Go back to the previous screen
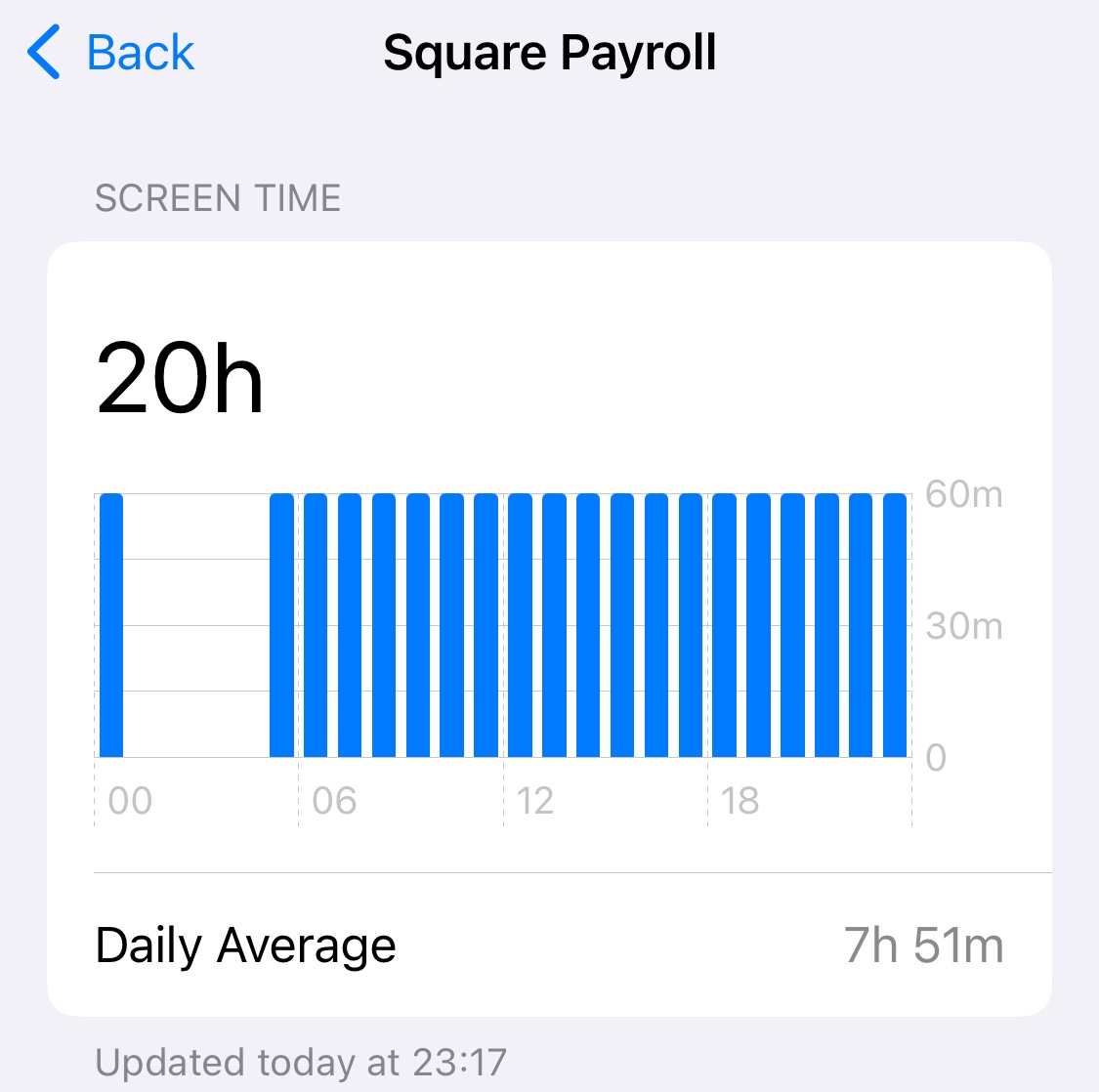This screenshot has height=1092, width=1099. pyautogui.click(x=110, y=53)
